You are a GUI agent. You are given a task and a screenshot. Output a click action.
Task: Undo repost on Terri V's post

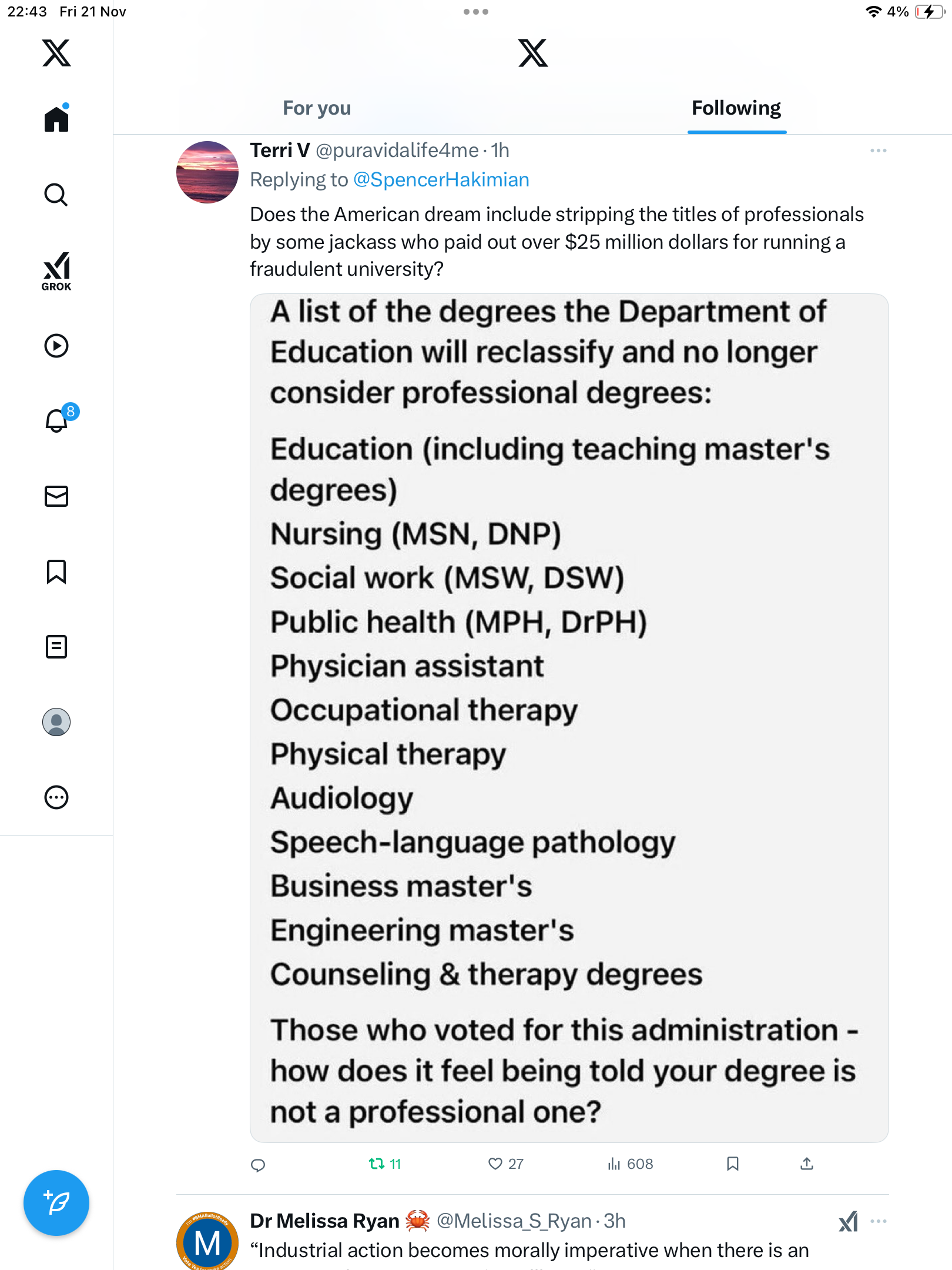377,1164
